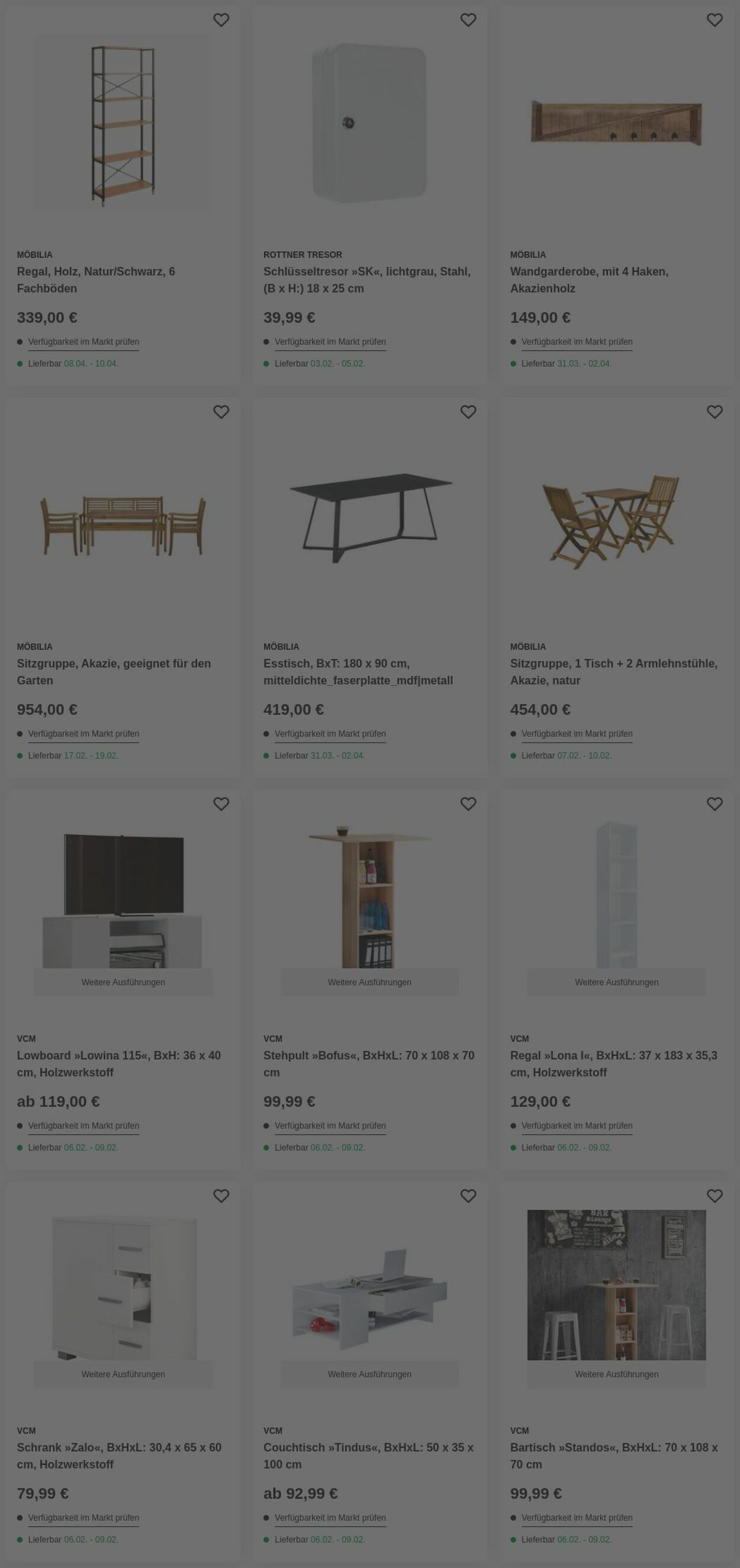The height and width of the screenshot is (1568, 740).
Task: Check store availability for the Wandgarderobe
Action: point(576,342)
